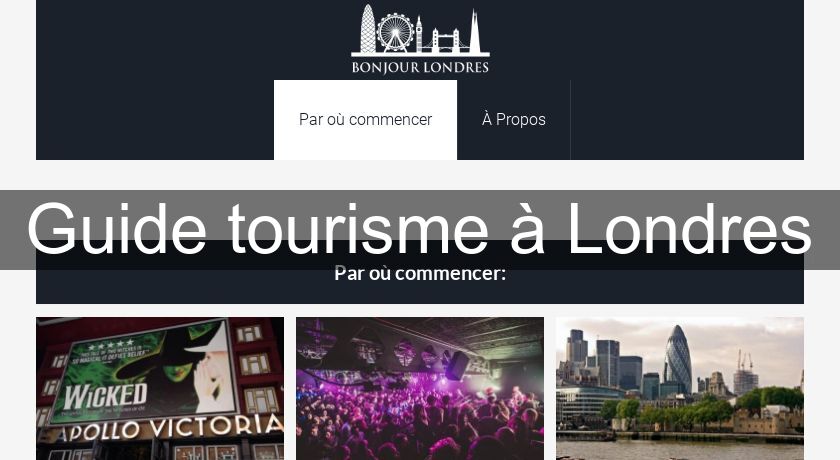
Task: Open the London skyline Gherkin card
Action: point(680,388)
